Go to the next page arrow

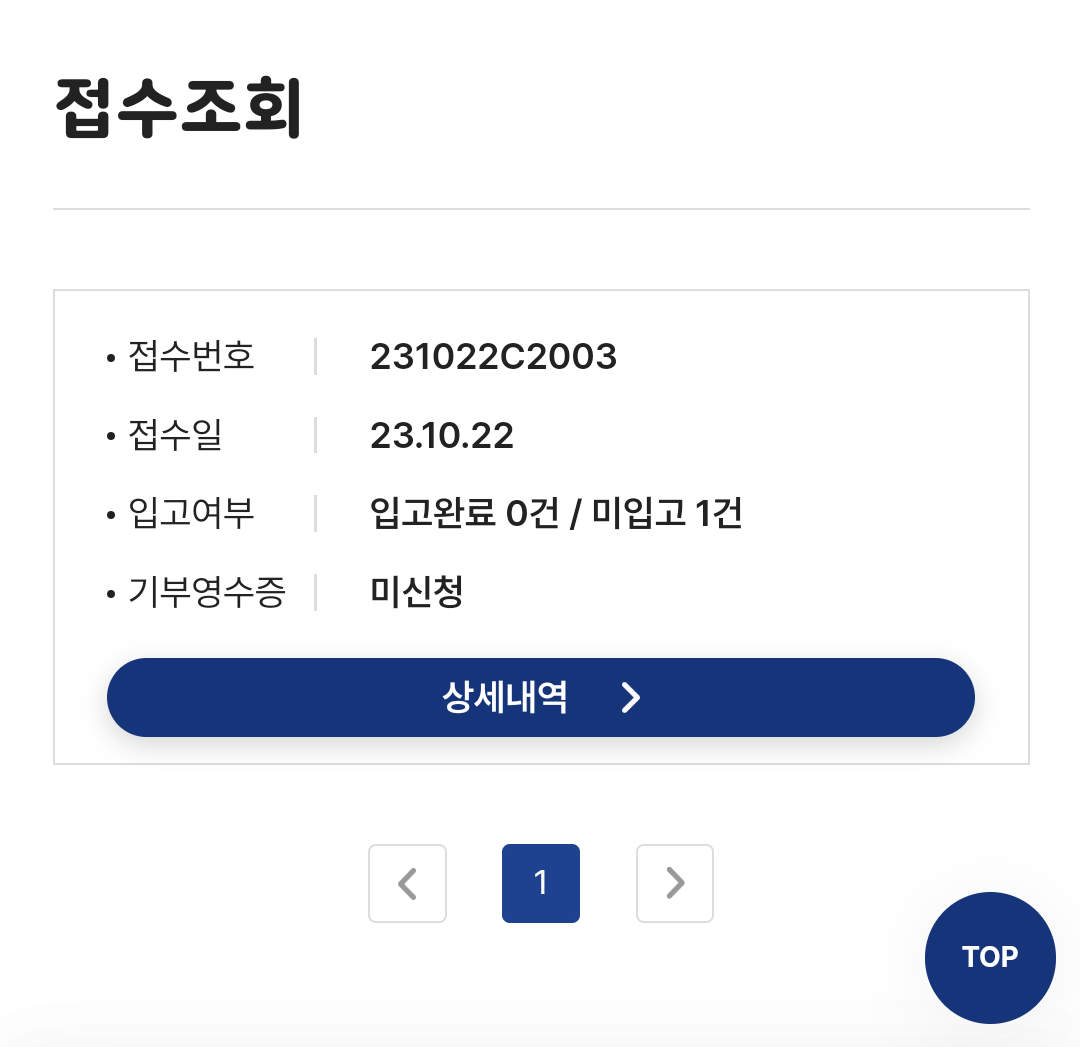[x=675, y=883]
